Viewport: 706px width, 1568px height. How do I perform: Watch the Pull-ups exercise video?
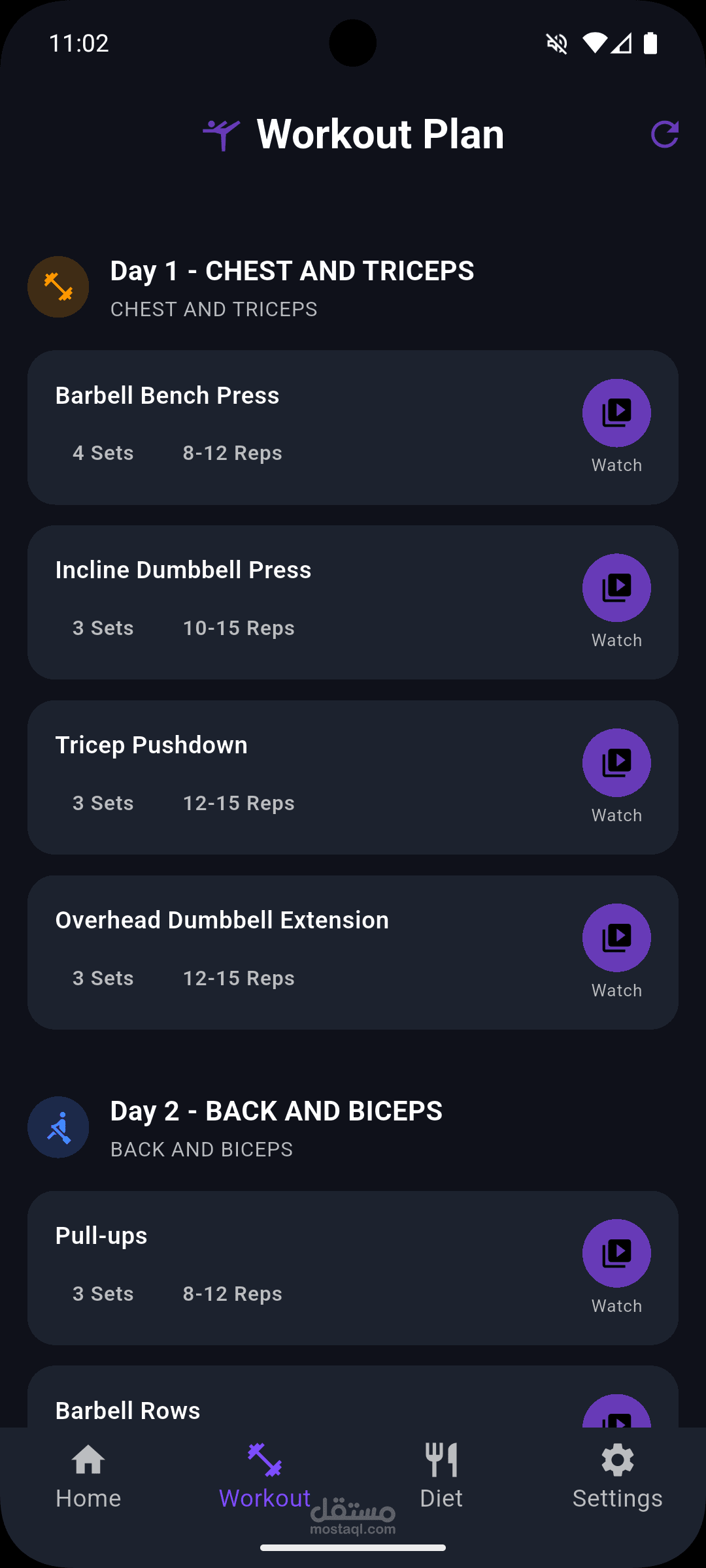(x=616, y=1254)
